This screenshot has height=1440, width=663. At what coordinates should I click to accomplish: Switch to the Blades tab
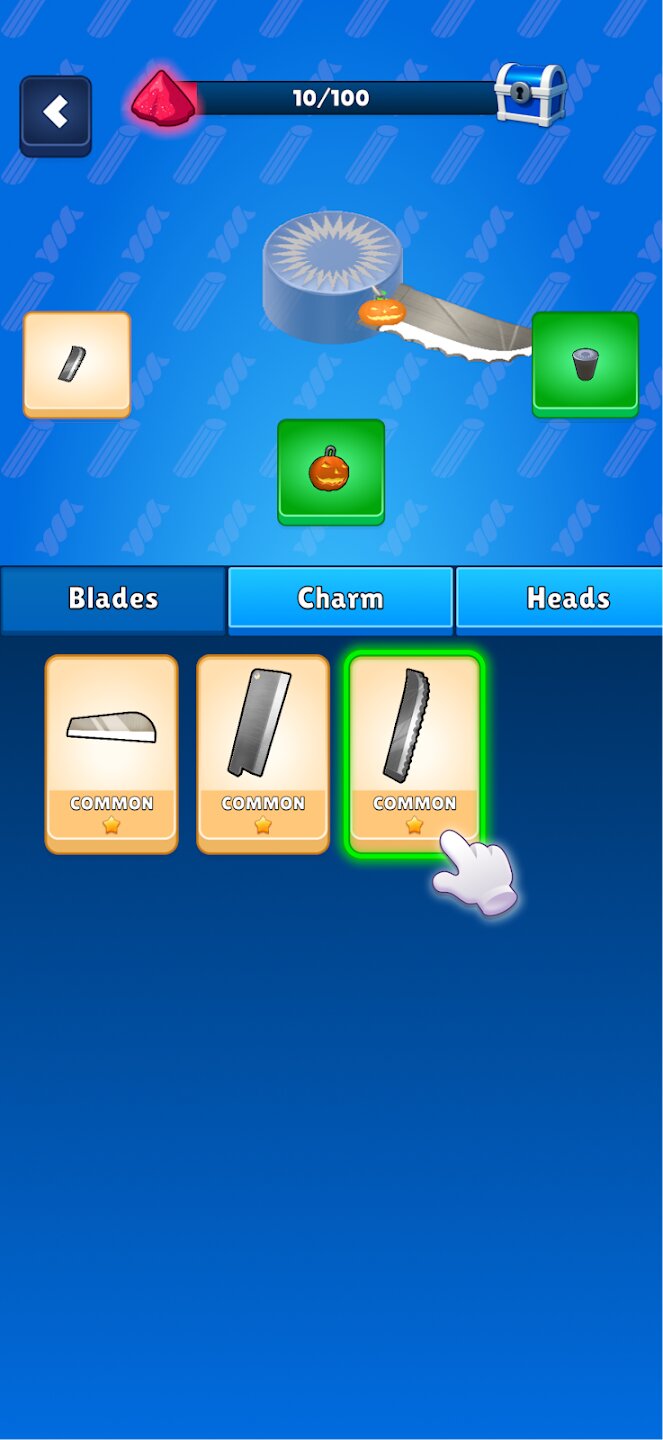[113, 599]
